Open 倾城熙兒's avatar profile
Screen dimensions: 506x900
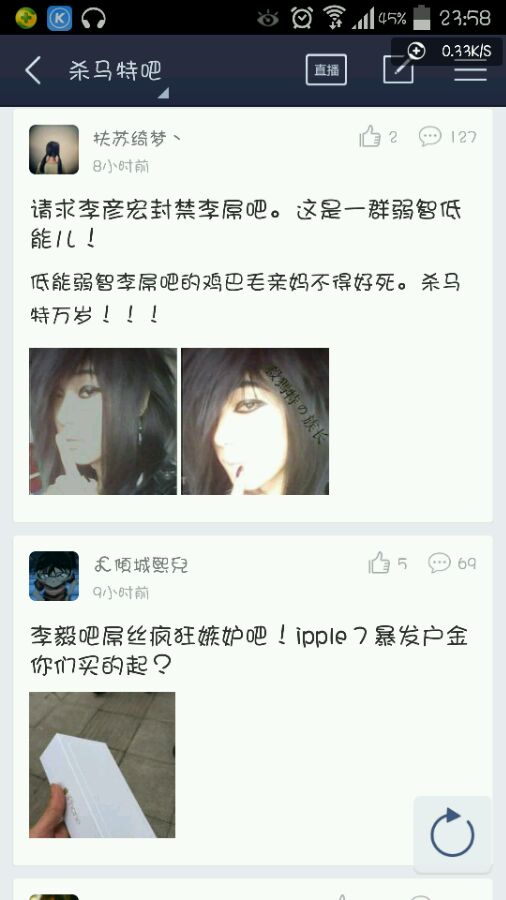point(54,576)
